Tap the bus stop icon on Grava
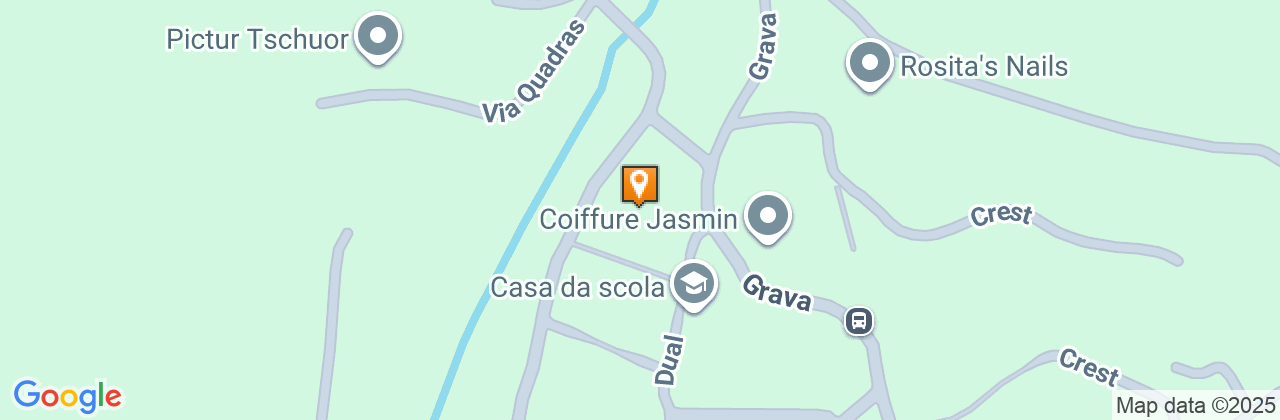1280x420 pixels. [x=859, y=321]
